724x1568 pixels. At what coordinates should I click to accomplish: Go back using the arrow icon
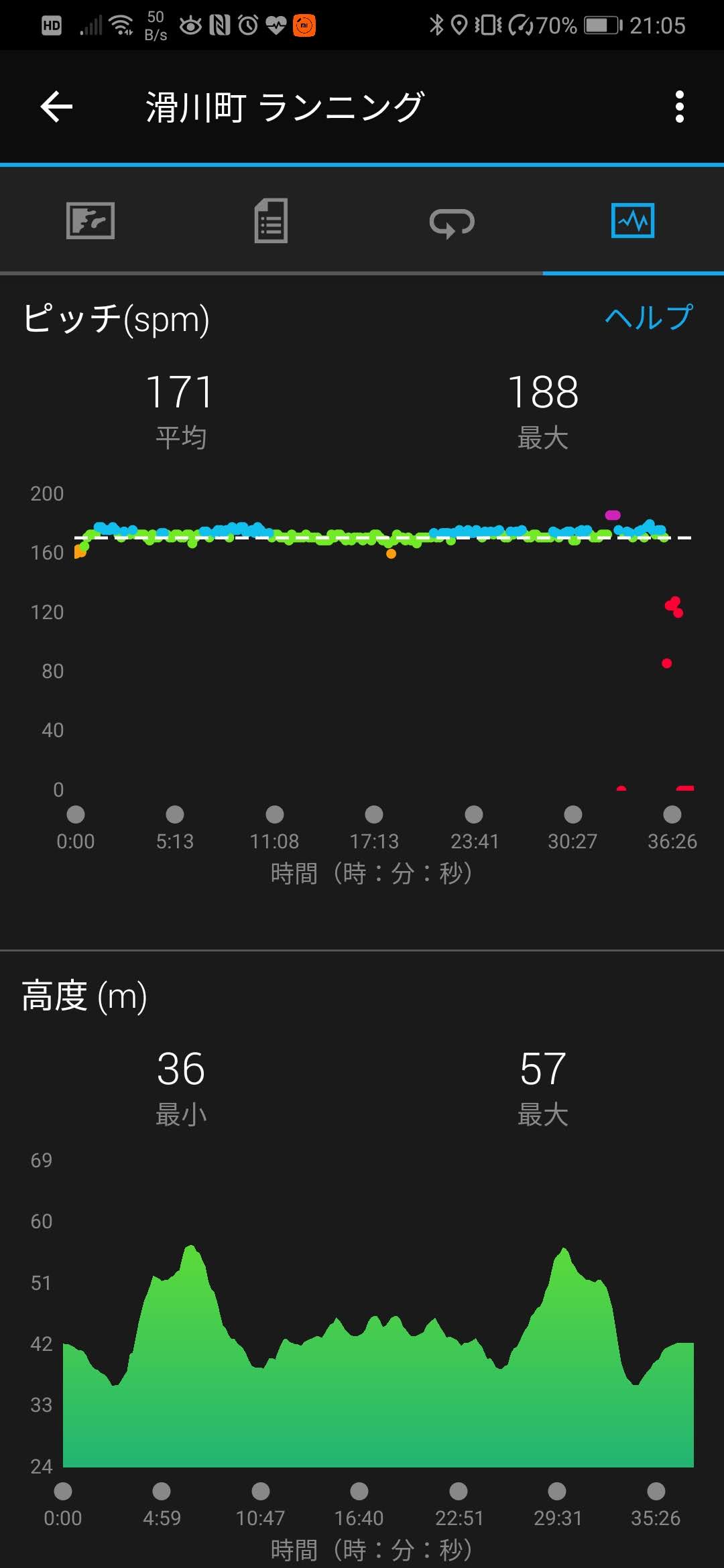tap(56, 107)
